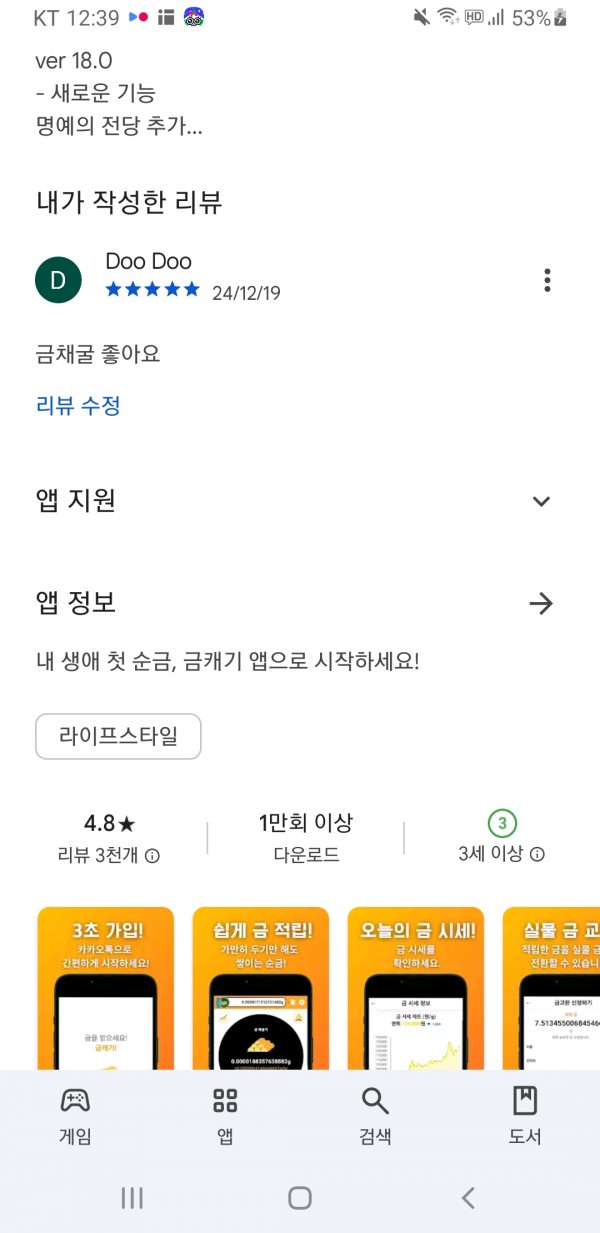600x1233 pixels.
Task: Open the overflow menu on Doo Doo's review
Action: point(547,280)
